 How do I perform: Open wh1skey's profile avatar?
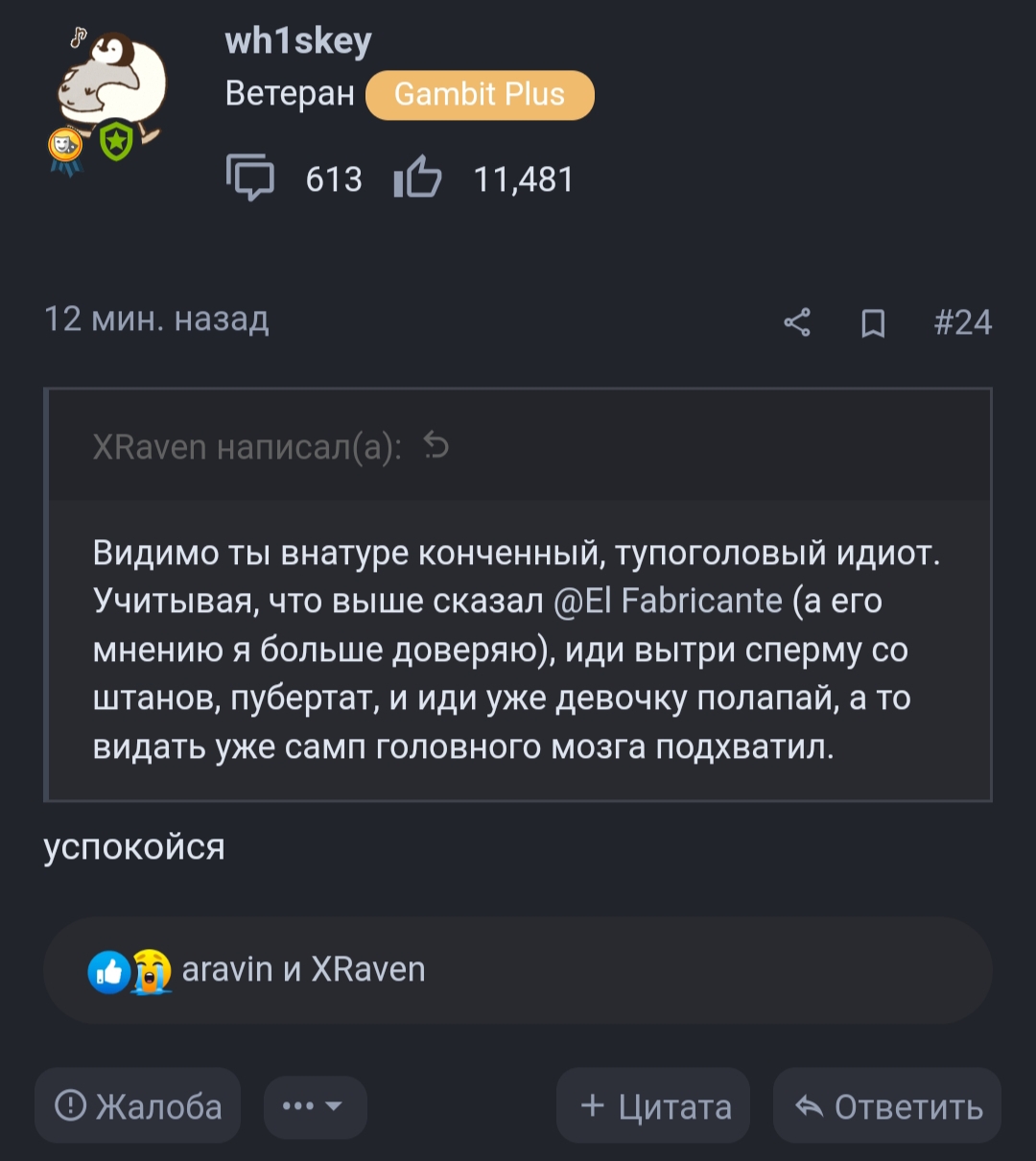[x=110, y=96]
